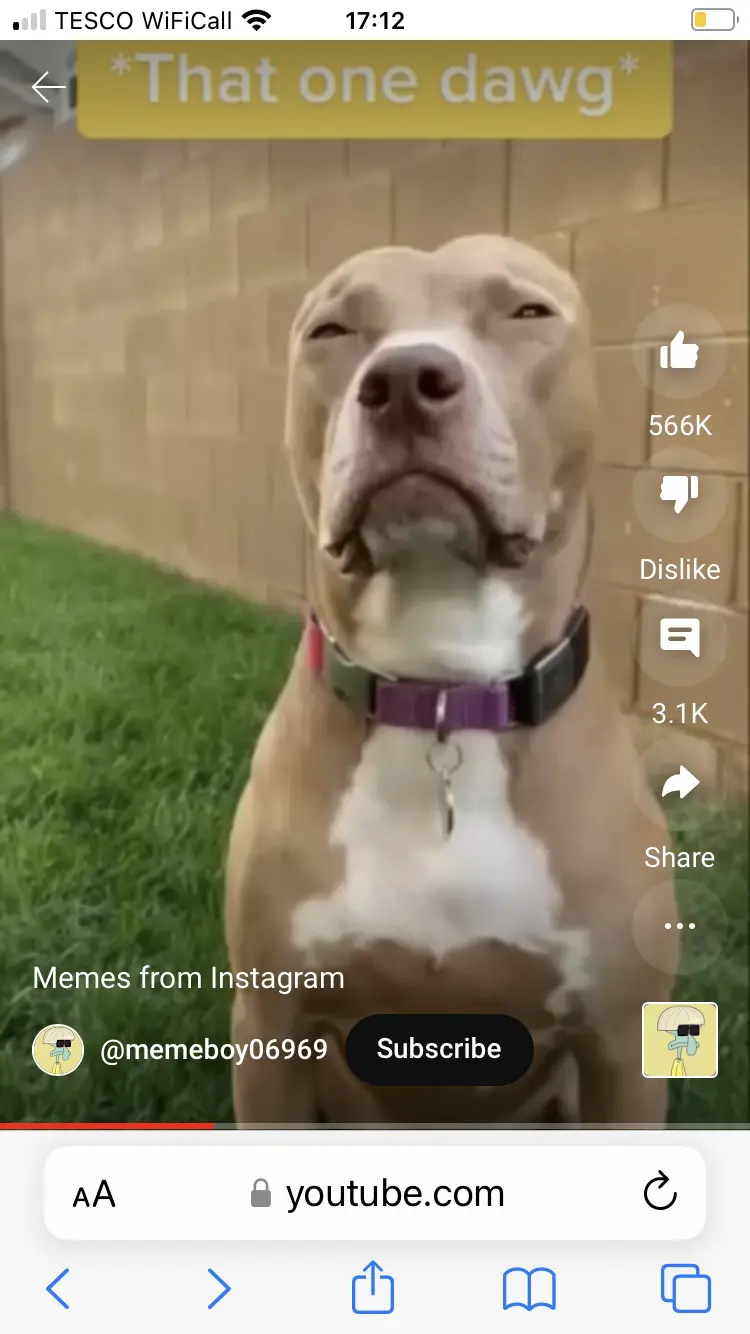Tap the sound thumbnail at bottom right
This screenshot has width=750, height=1334.
679,1040
